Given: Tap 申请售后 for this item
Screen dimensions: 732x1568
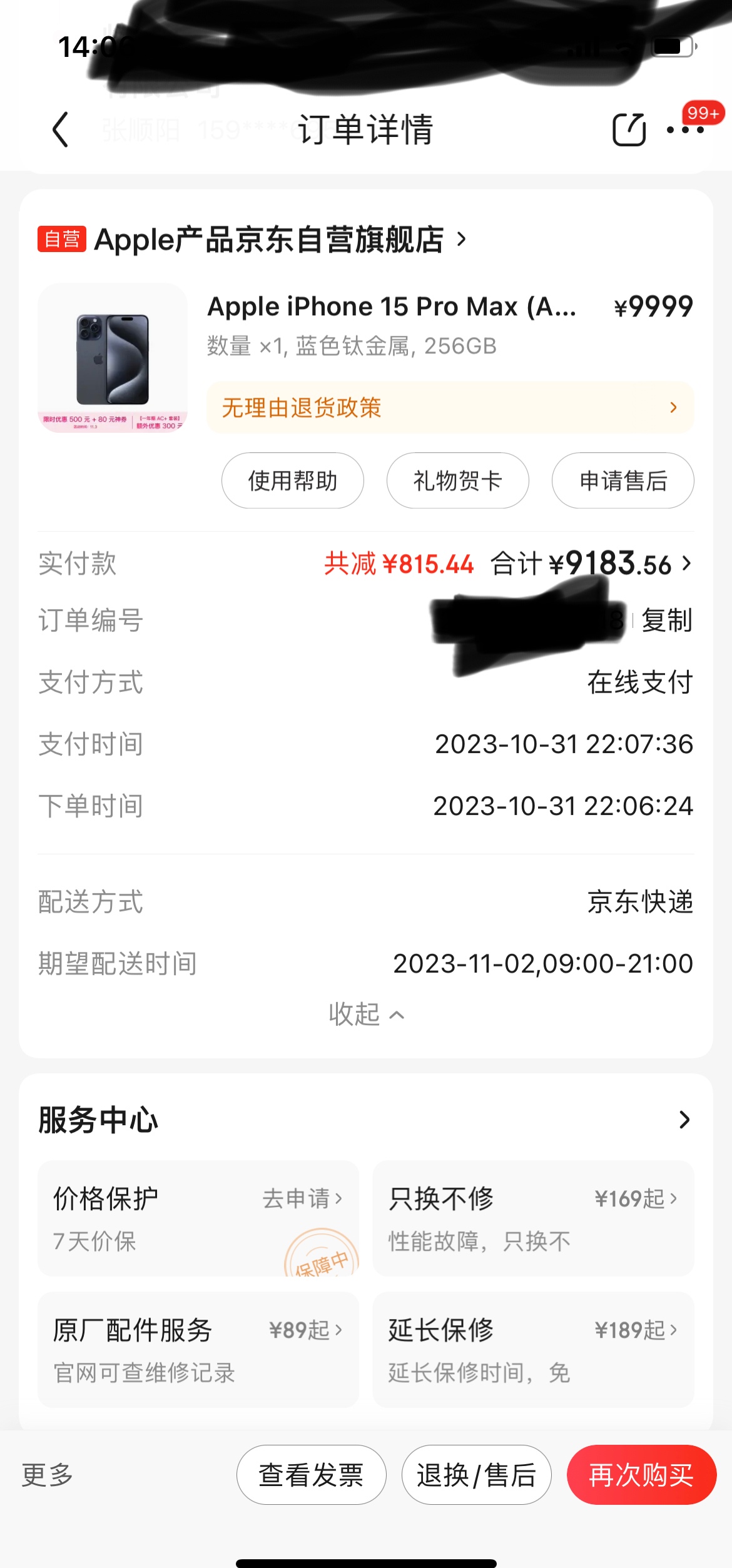Looking at the screenshot, I should coord(623,480).
